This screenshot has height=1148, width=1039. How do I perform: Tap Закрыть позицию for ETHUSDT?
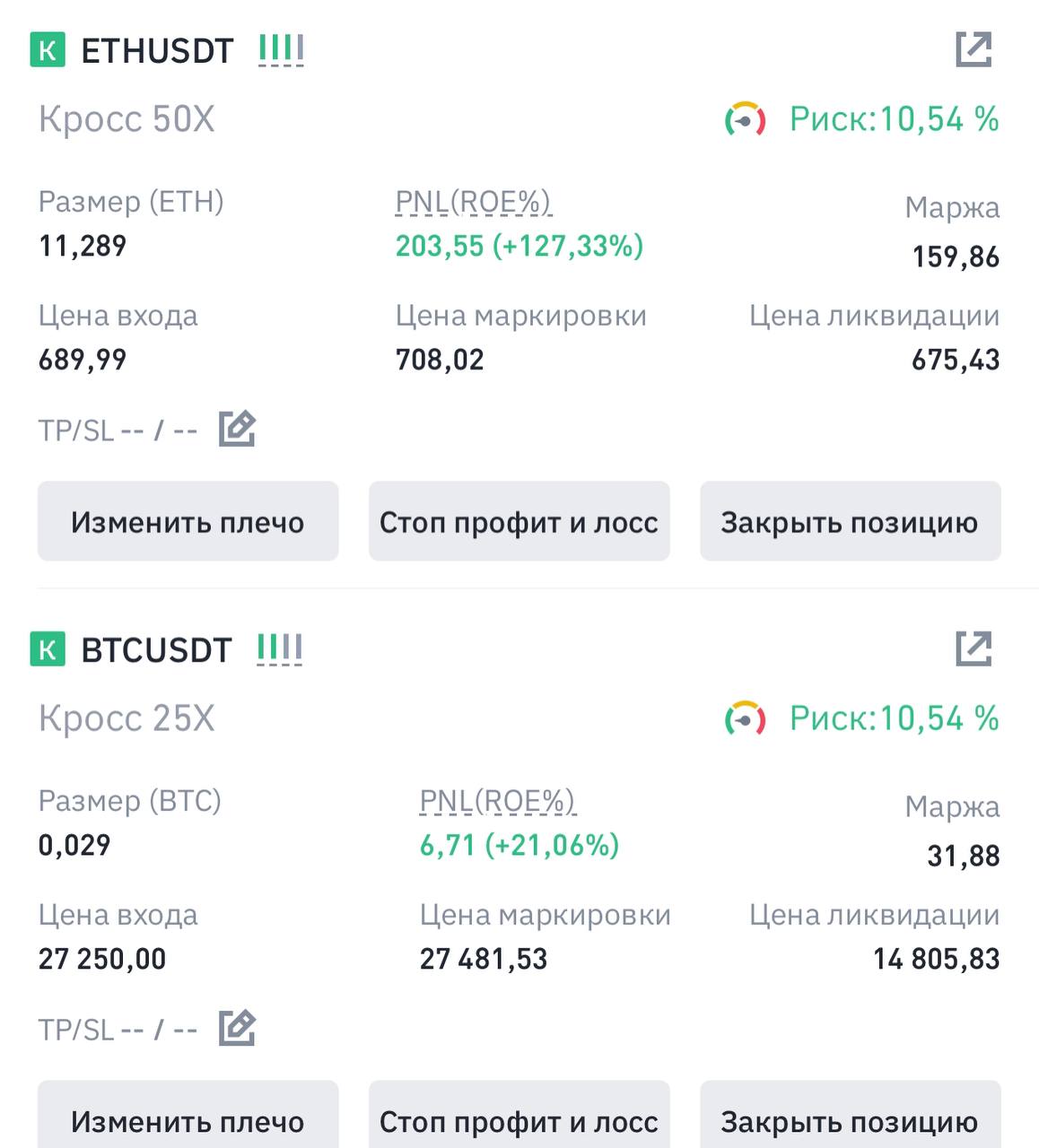coord(850,522)
